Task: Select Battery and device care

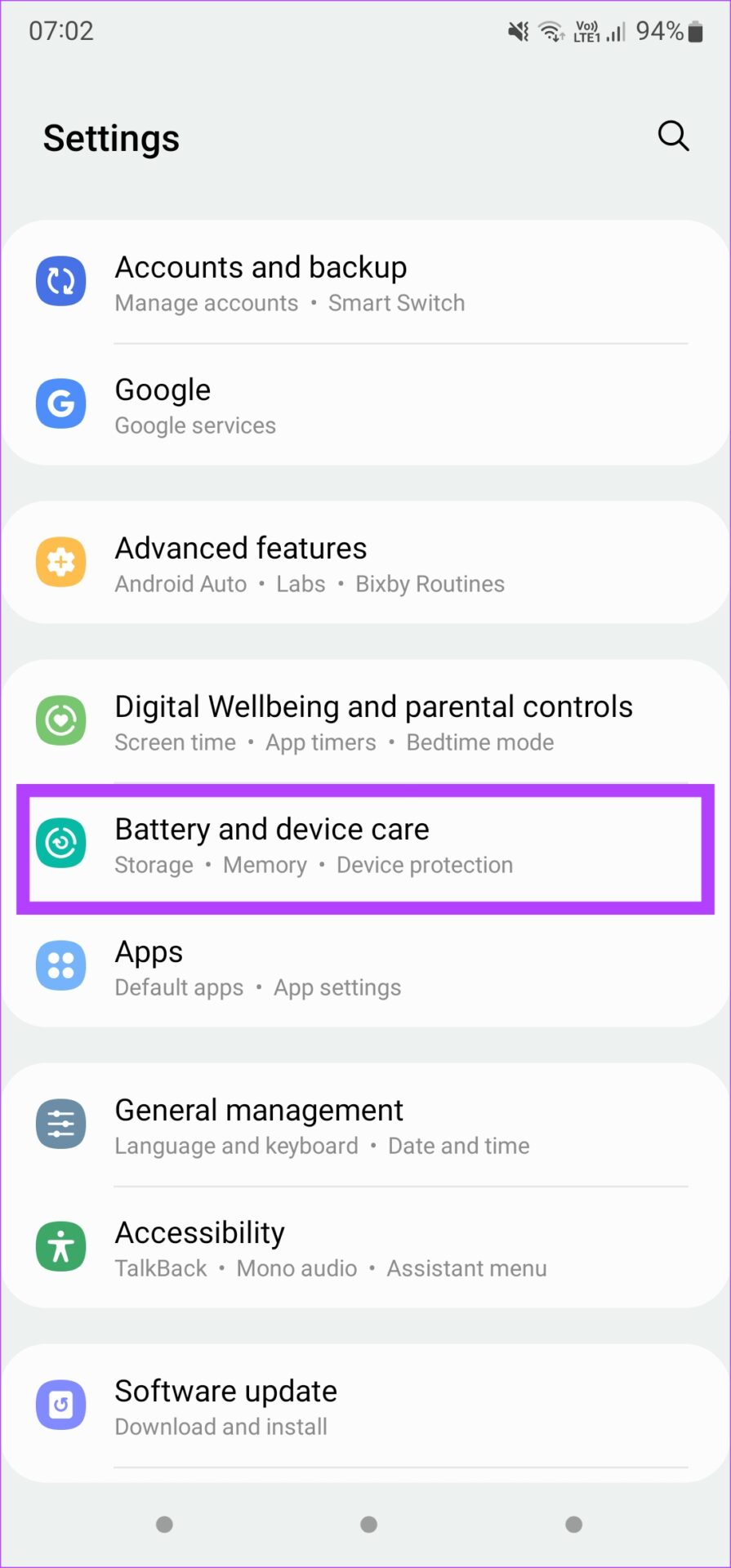Action: [365, 845]
